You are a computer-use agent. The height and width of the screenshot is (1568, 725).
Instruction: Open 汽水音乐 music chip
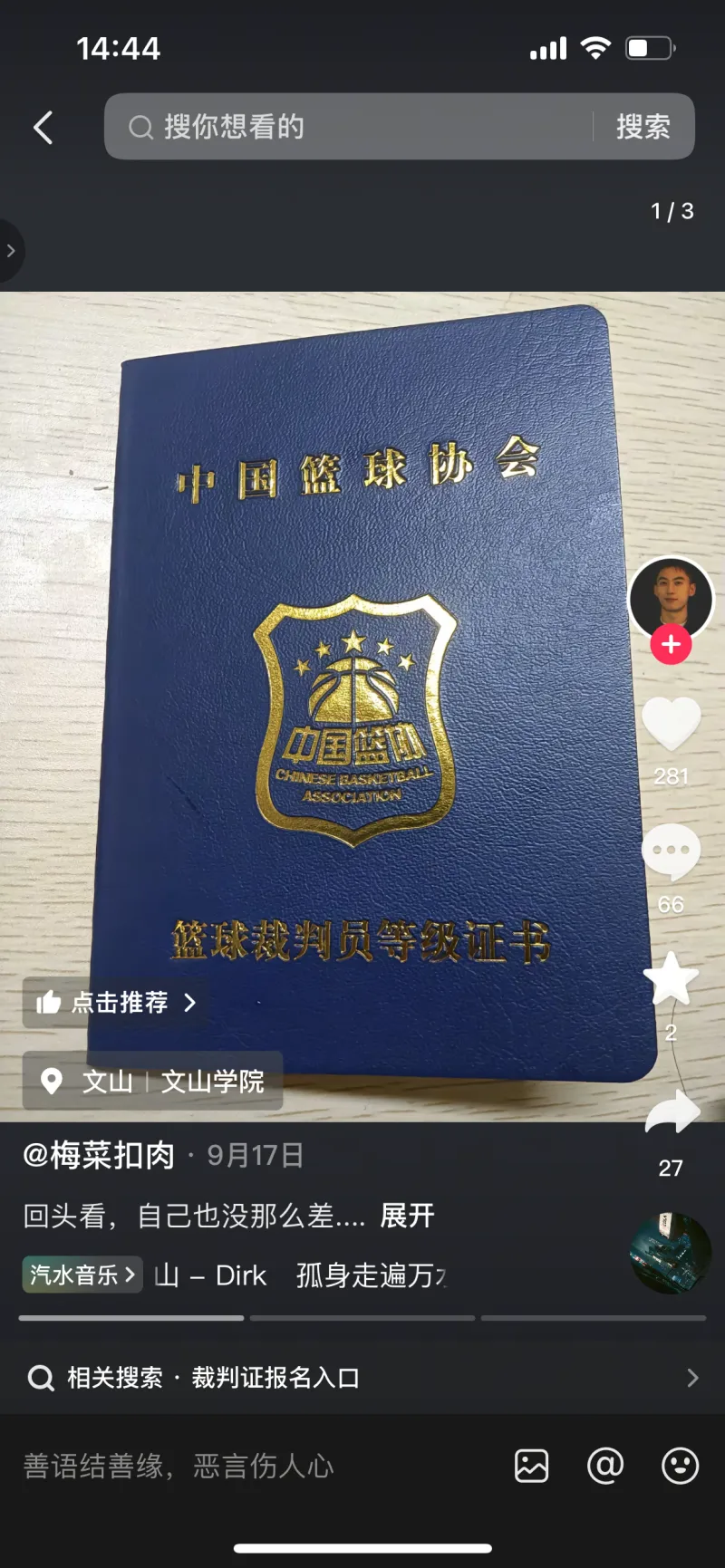(82, 1275)
